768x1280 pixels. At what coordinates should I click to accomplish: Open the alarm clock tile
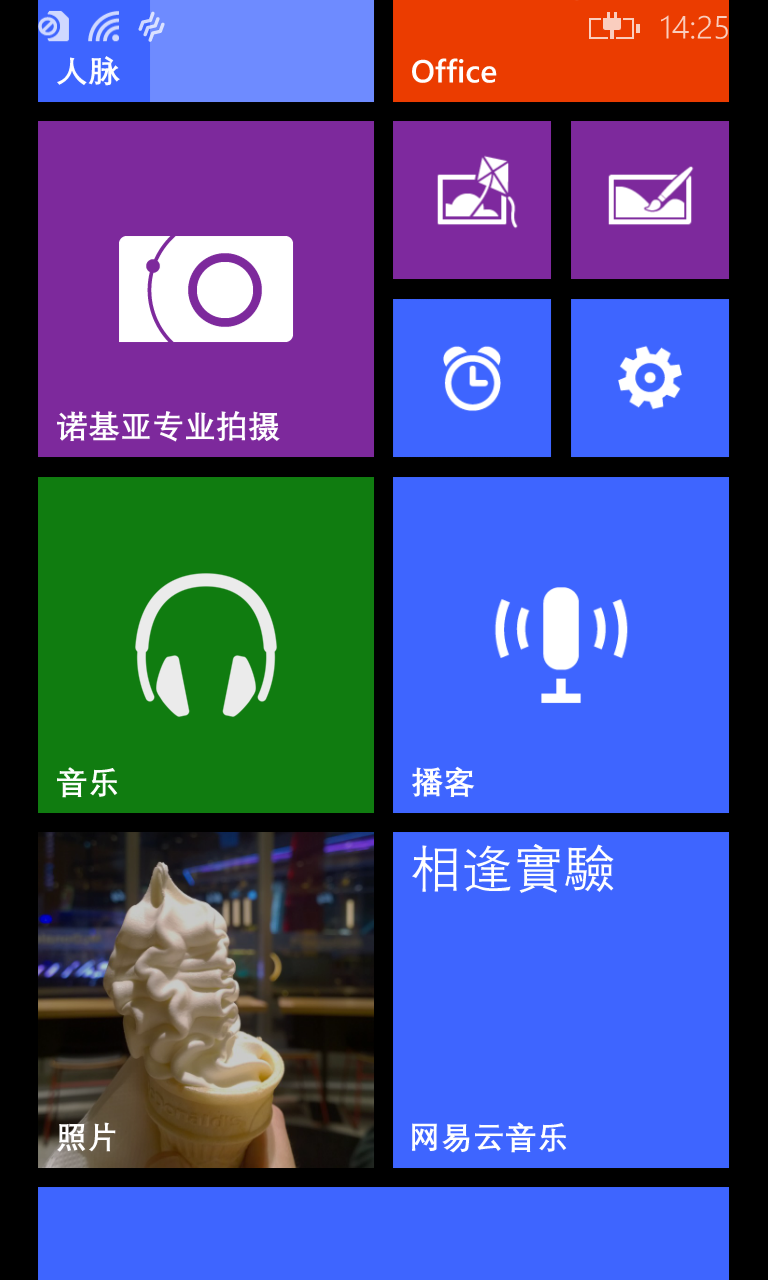[x=472, y=378]
